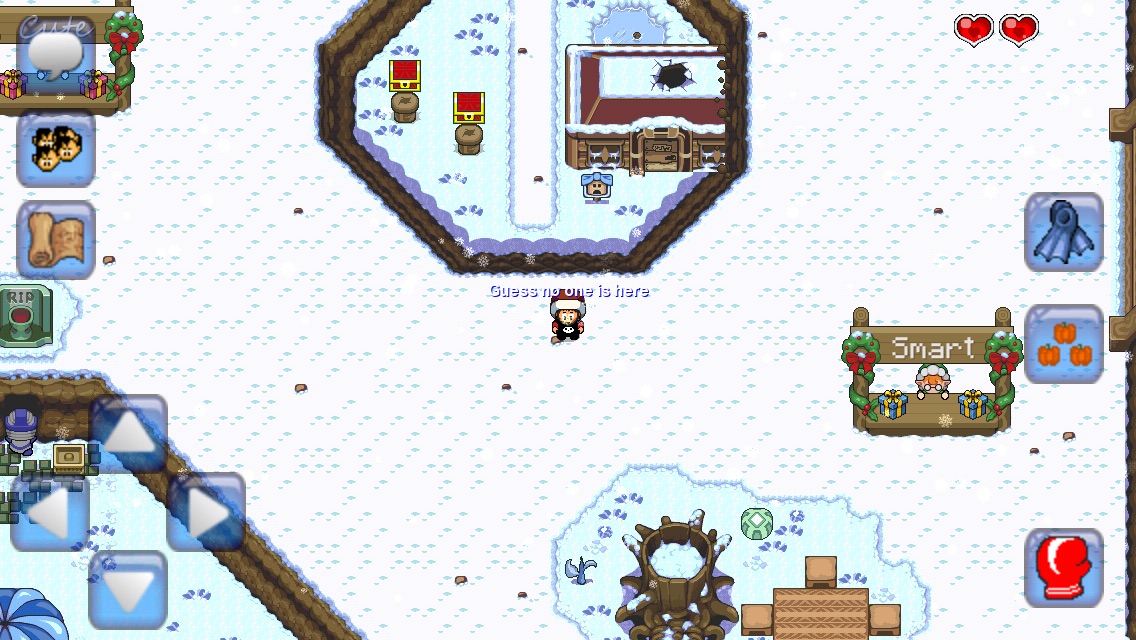Select the blue flippers item button
The image size is (1136, 640).
point(1064,232)
